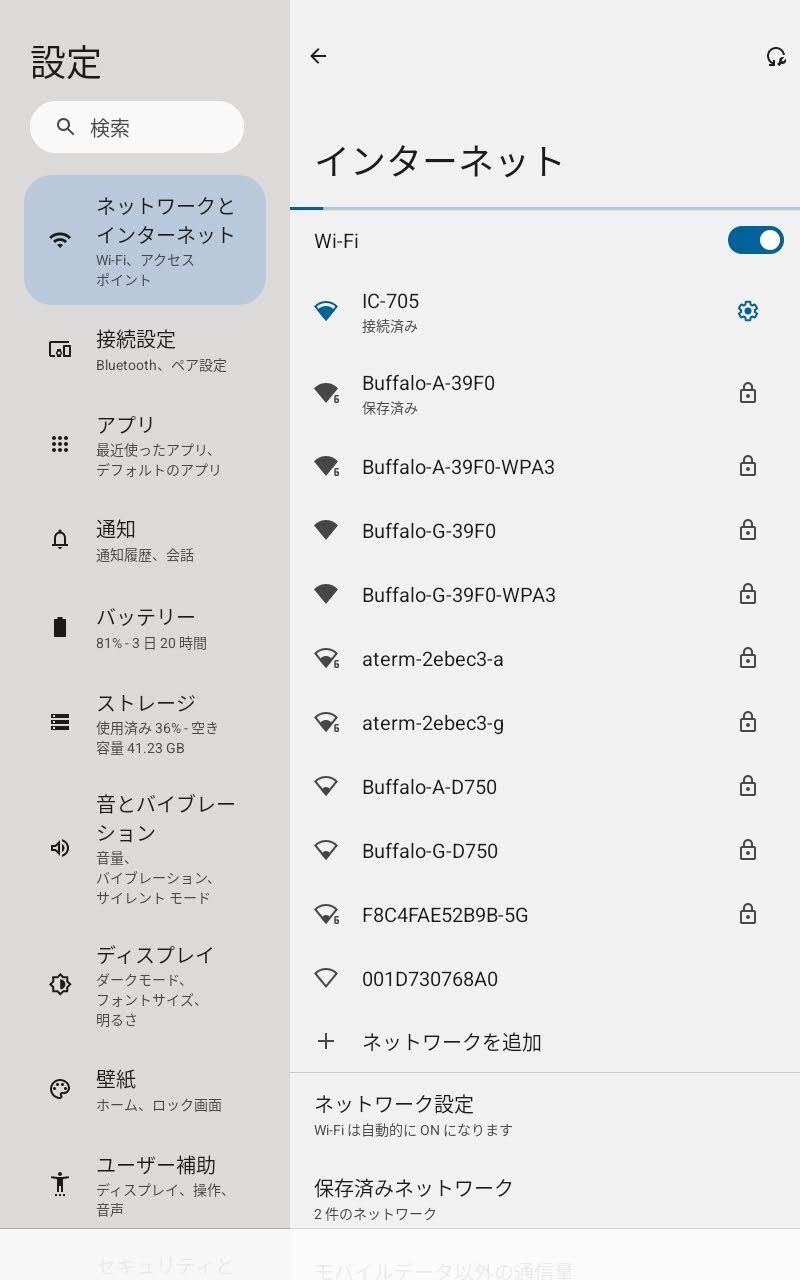Open the settings gear for IC-705
Image resolution: width=800 pixels, height=1280 pixels.
coord(747,311)
